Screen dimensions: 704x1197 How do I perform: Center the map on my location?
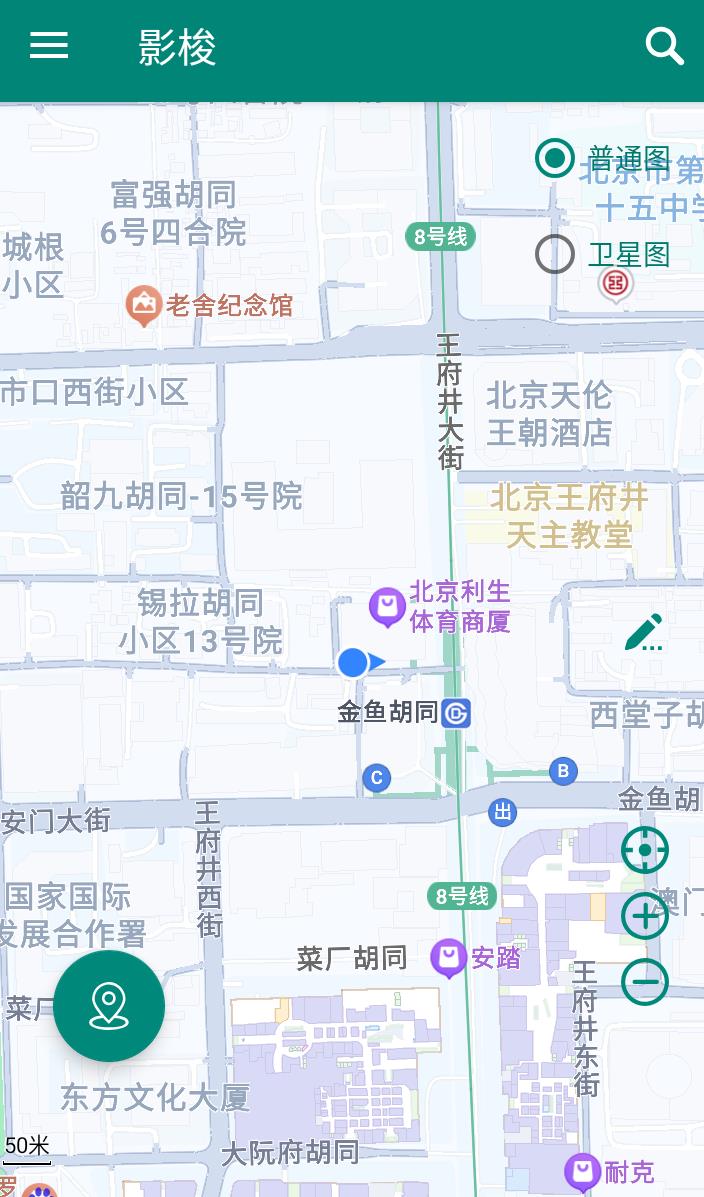coord(645,851)
